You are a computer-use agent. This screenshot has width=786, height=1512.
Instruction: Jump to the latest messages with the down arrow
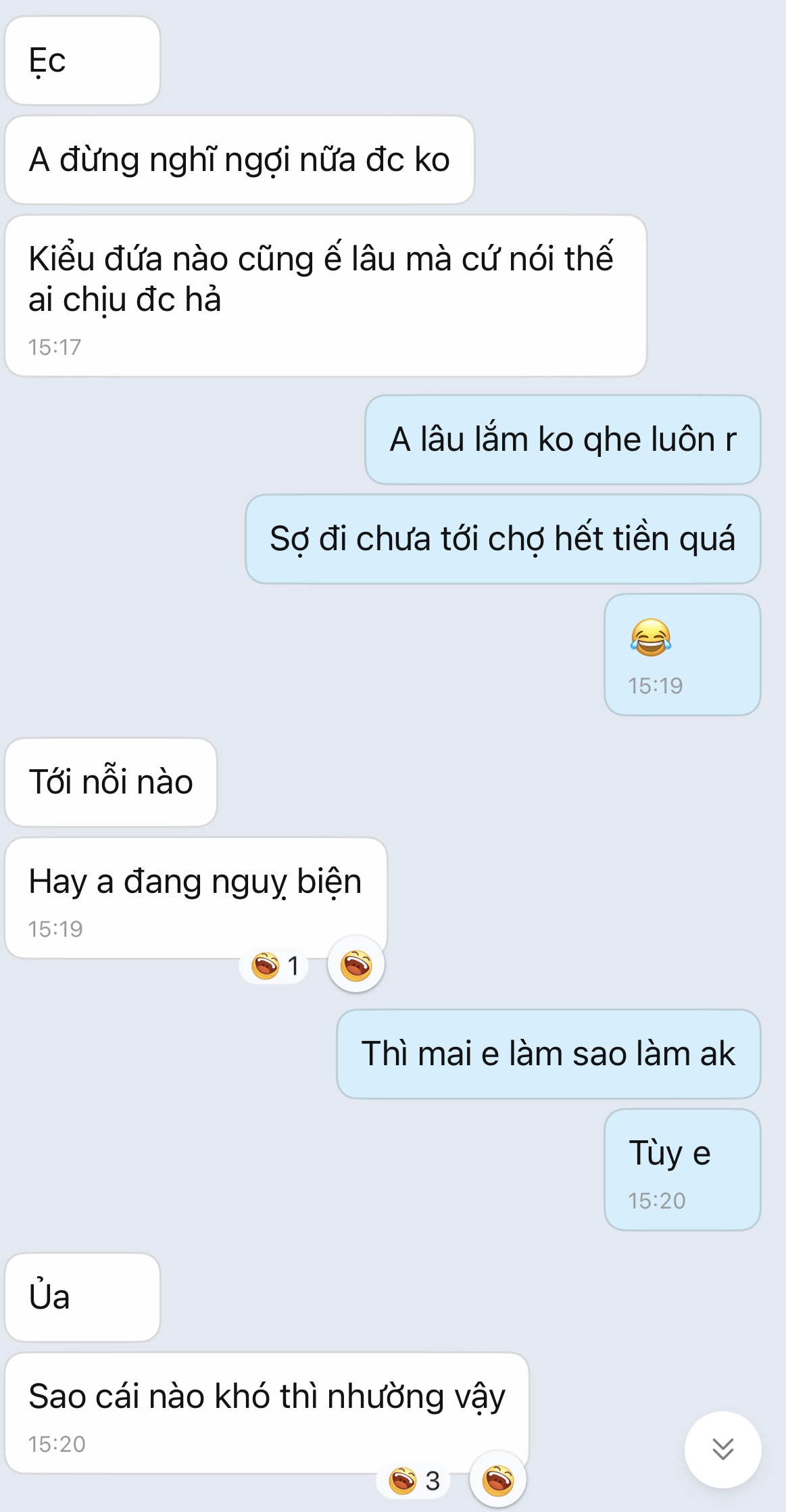coord(722,1449)
